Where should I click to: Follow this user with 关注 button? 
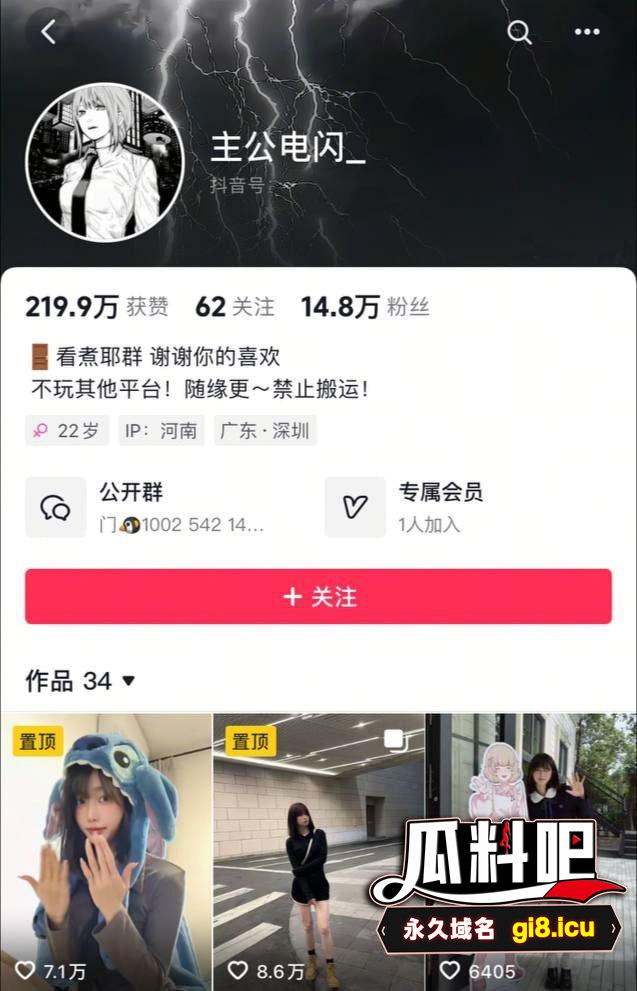pos(318,597)
